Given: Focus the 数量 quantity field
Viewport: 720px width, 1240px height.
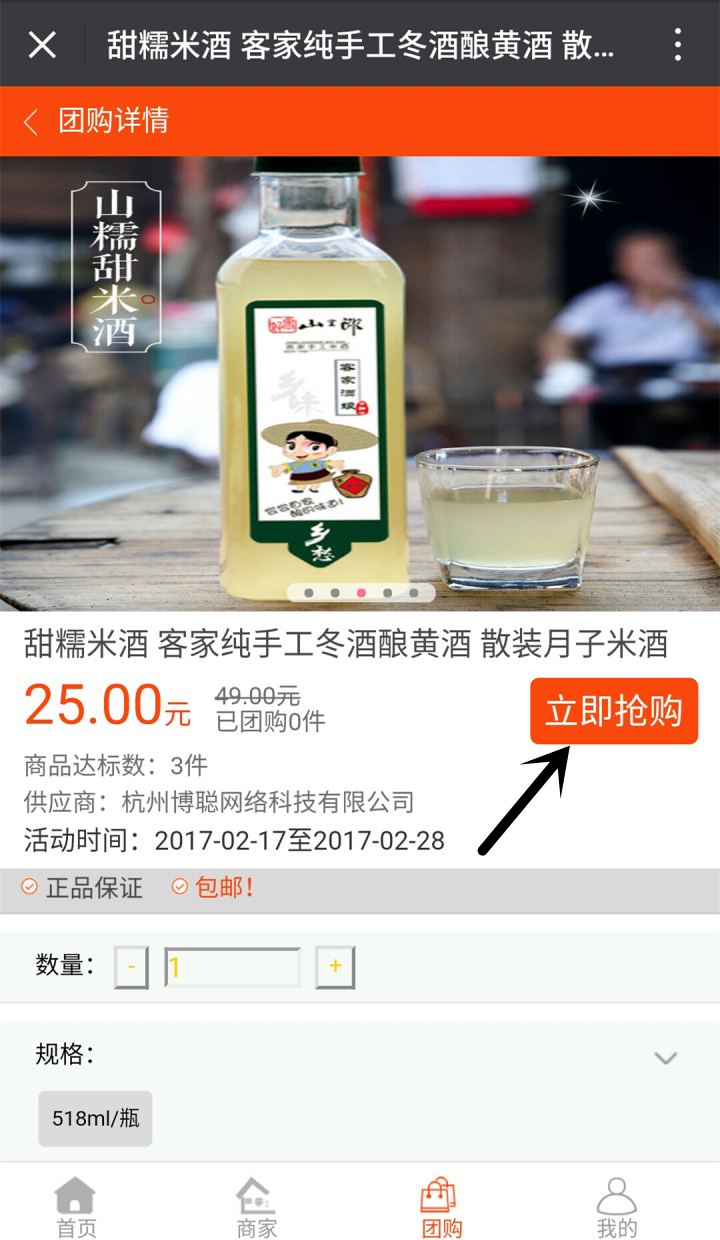Looking at the screenshot, I should pyautogui.click(x=232, y=967).
